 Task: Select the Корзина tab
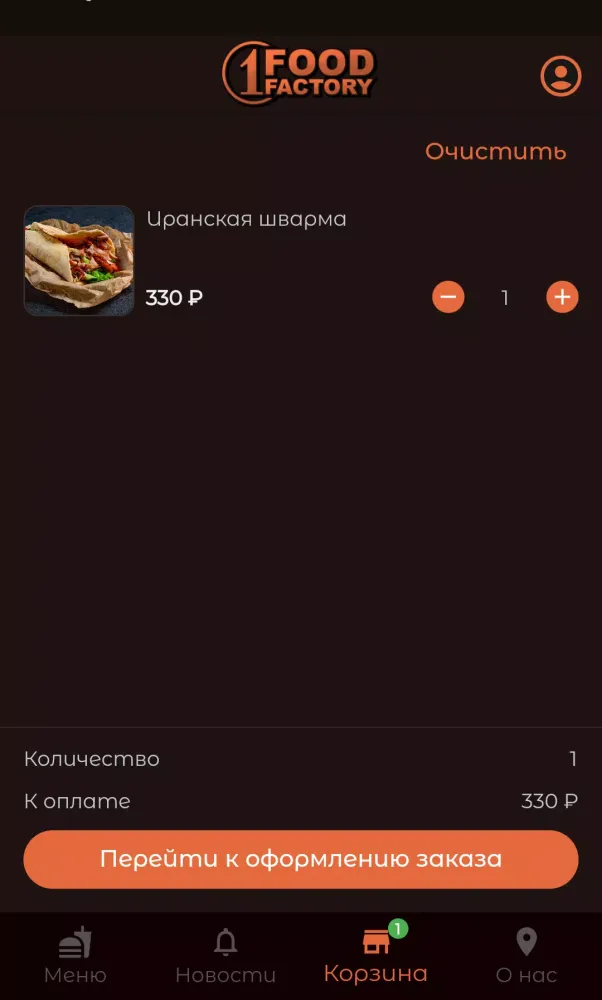click(376, 955)
